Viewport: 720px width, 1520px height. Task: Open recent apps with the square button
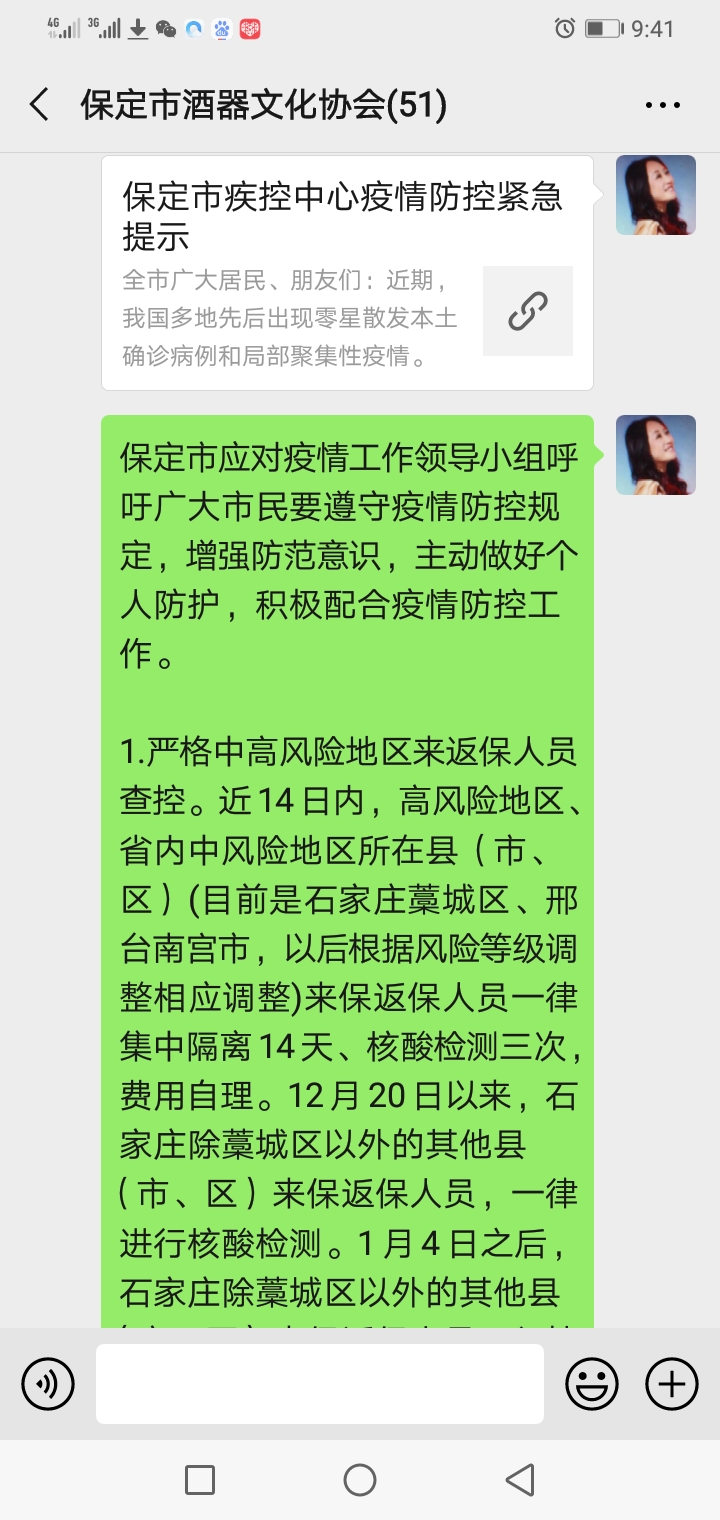[x=200, y=1480]
